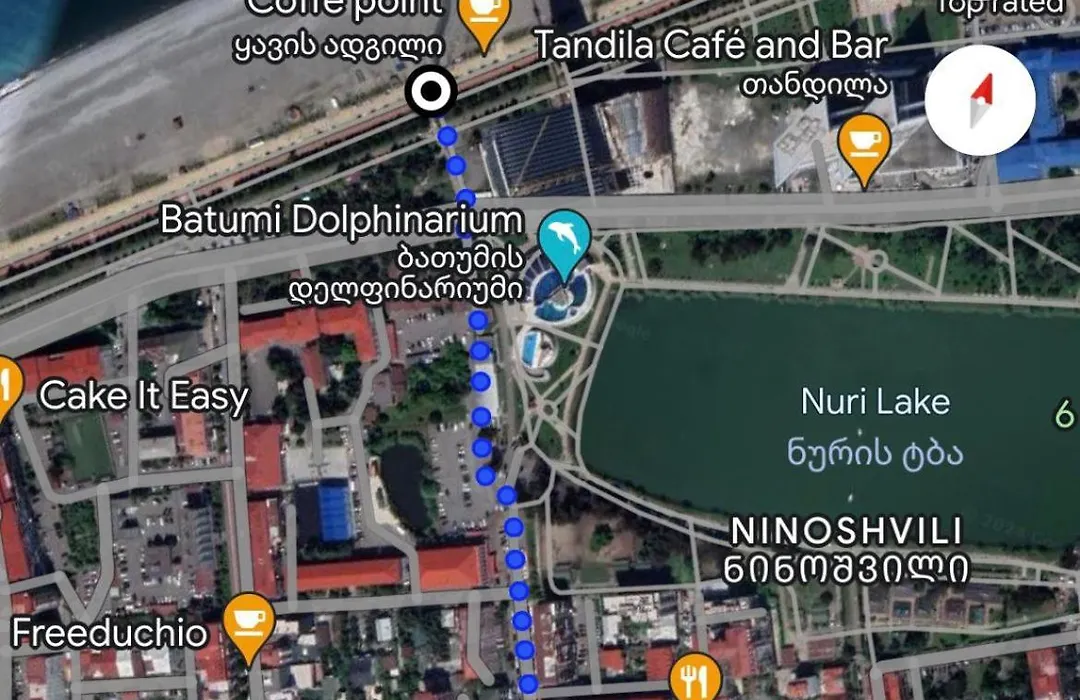Select the Tandila Café and Bar pin
The image size is (1080, 700).
864,145
